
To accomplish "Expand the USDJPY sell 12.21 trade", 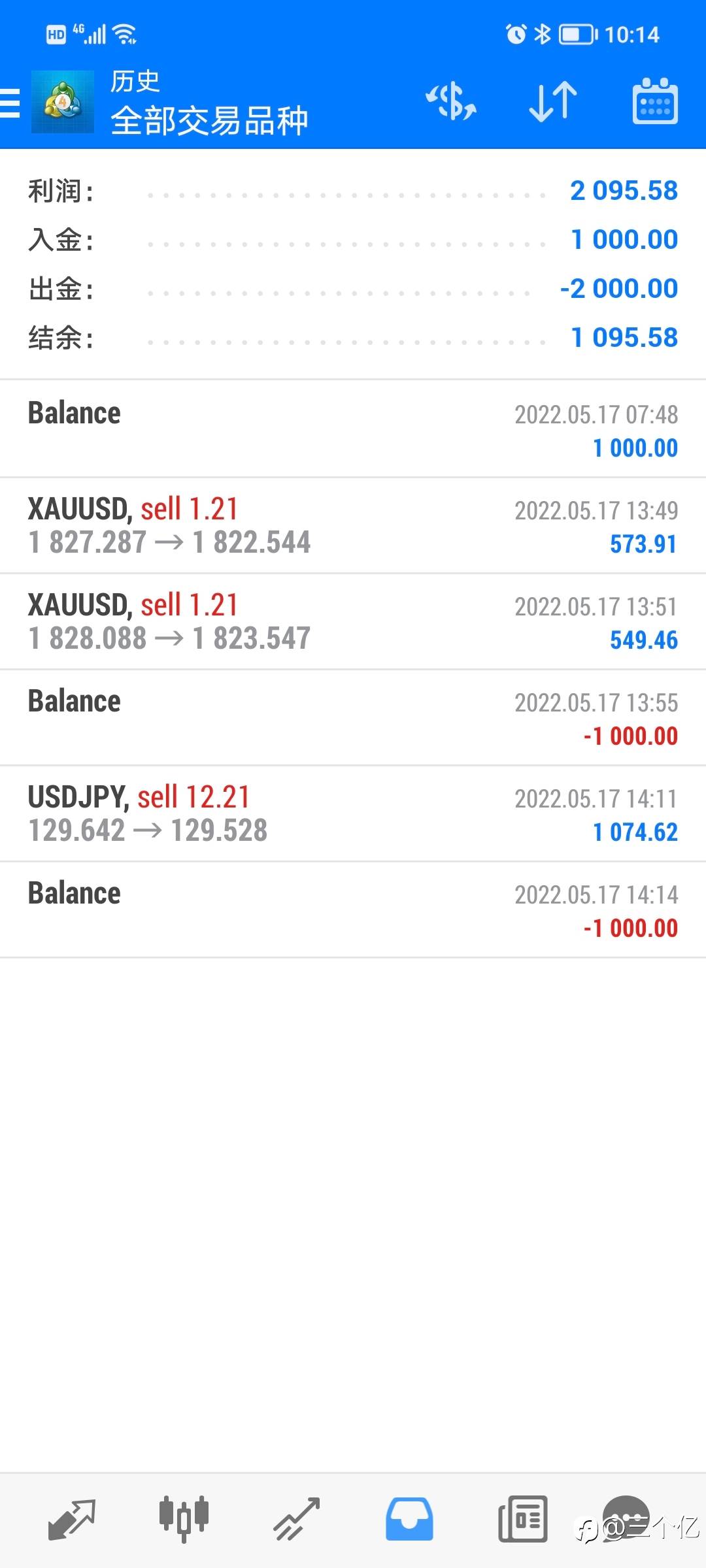I will pyautogui.click(x=353, y=814).
